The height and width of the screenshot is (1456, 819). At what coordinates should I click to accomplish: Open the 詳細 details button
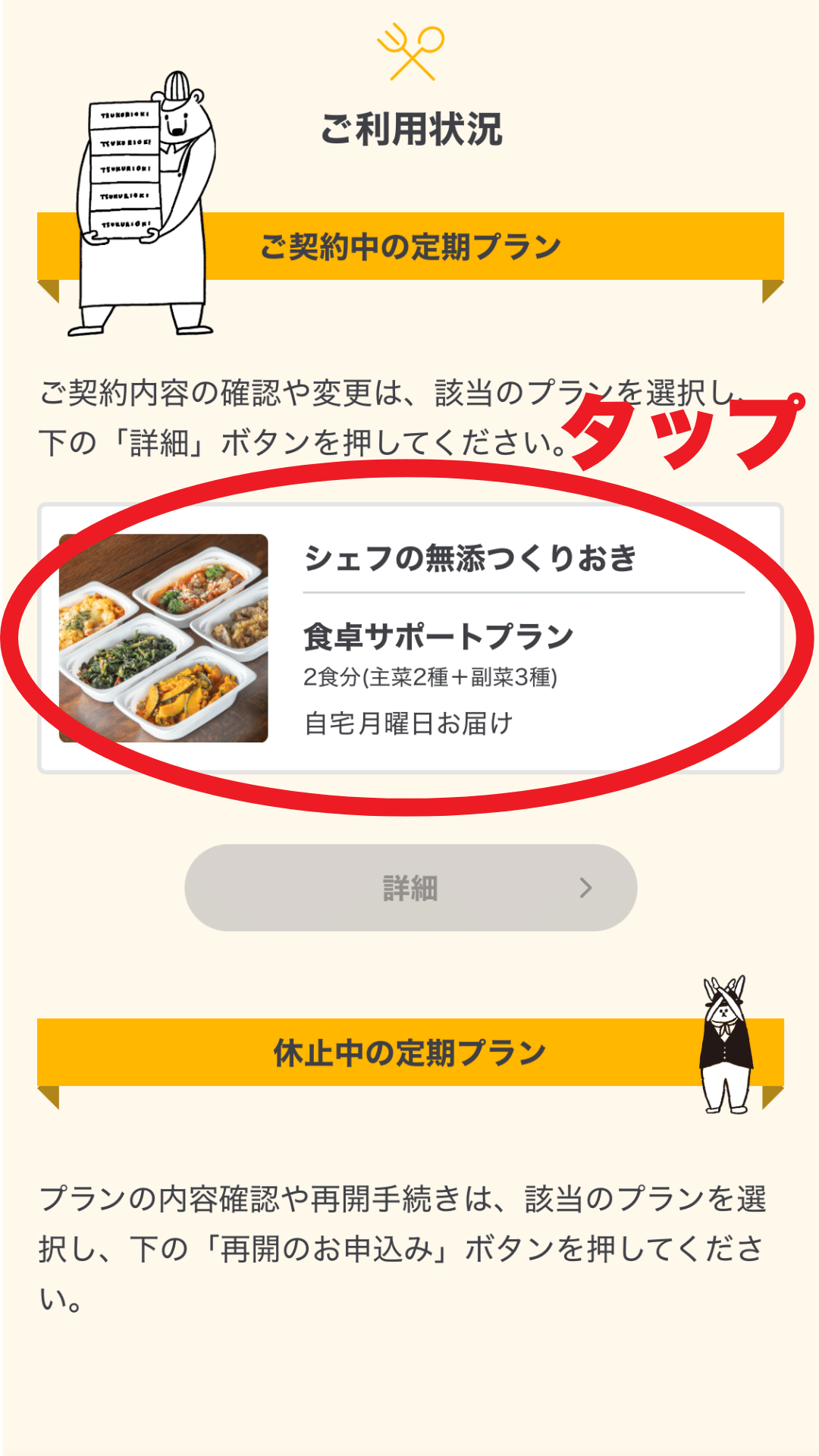(x=409, y=887)
